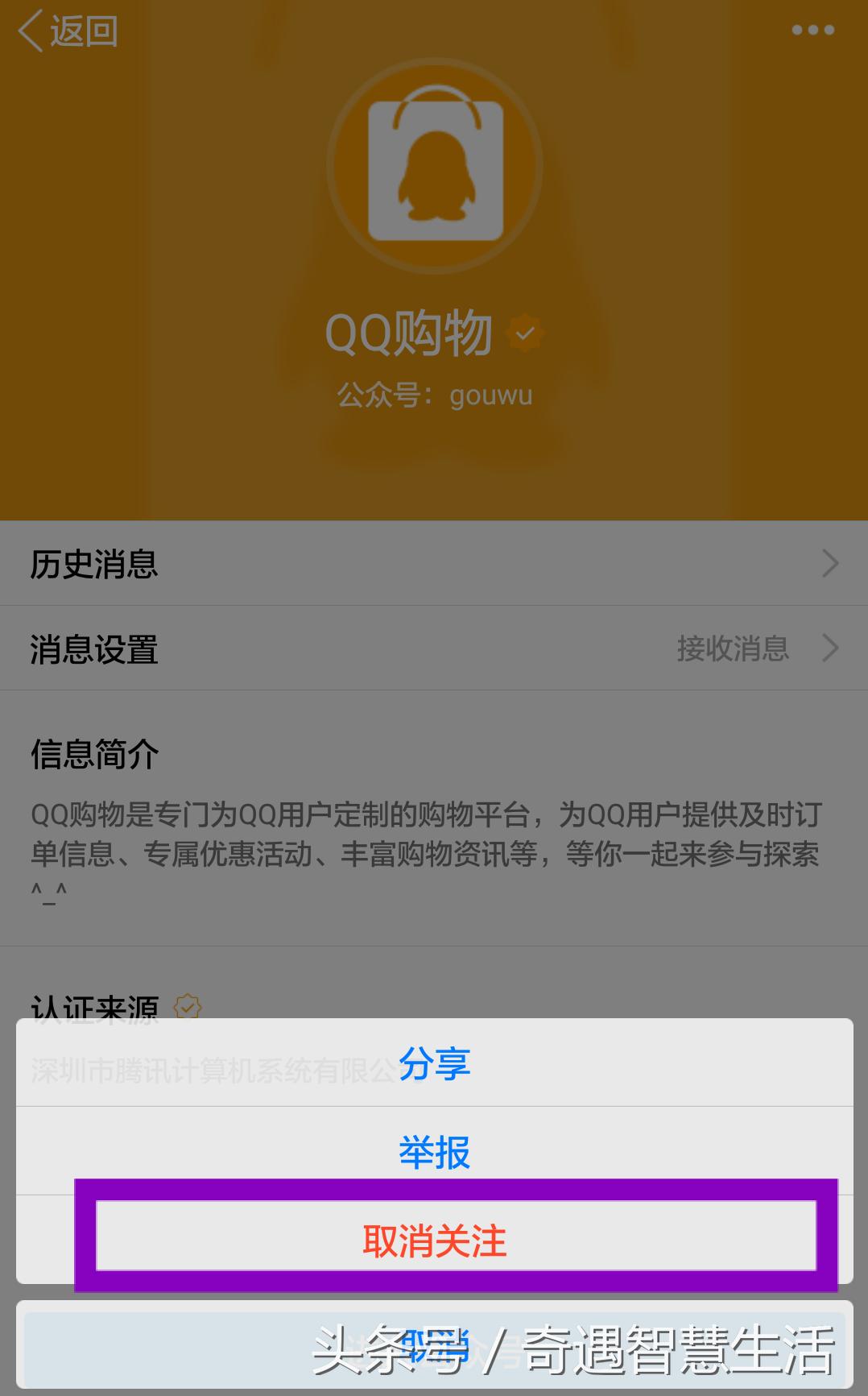868x1396 pixels.
Task: Toggle the 接收消息 message receiving setting
Action: coord(734,648)
